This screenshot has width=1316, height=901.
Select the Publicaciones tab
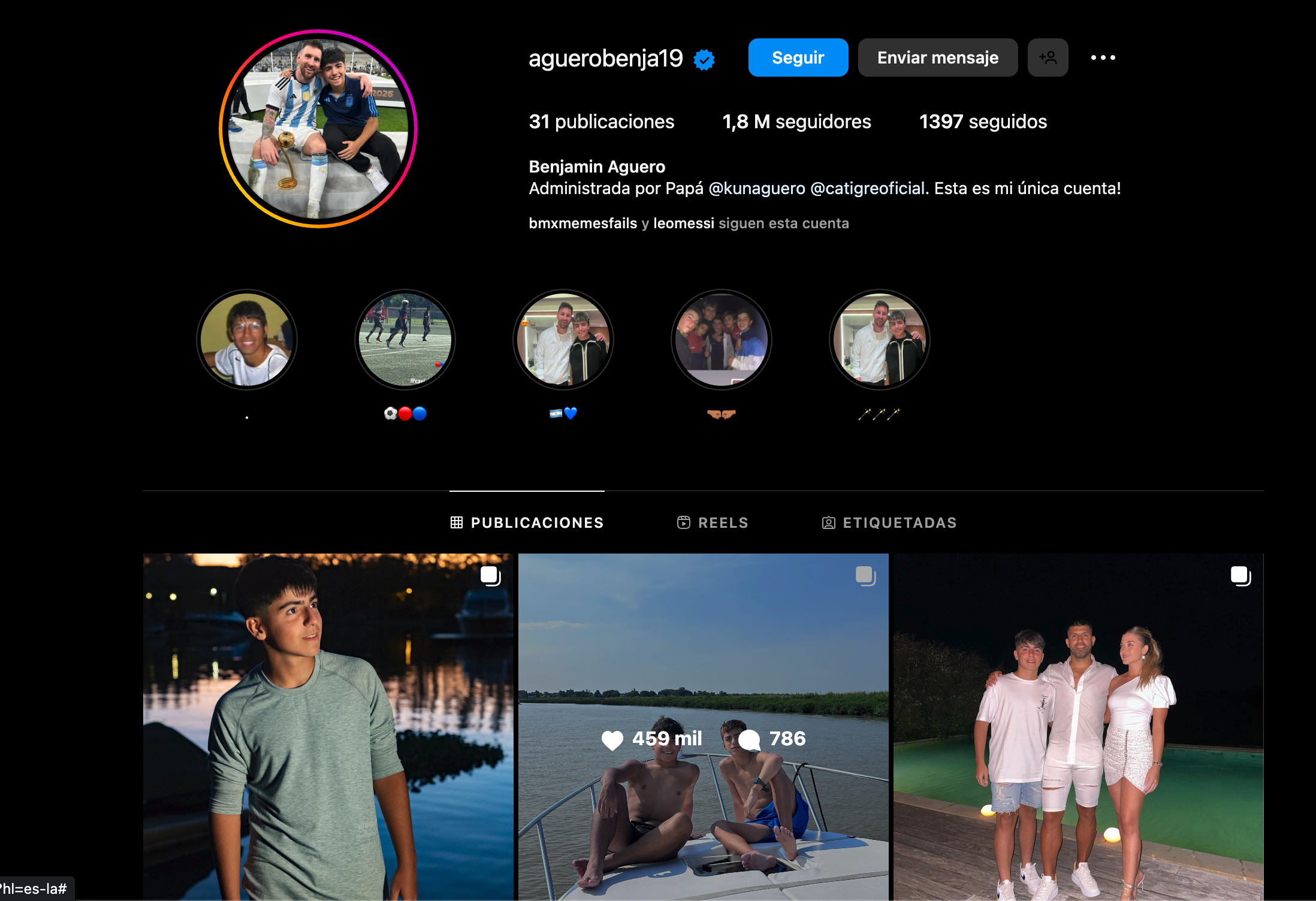(527, 522)
